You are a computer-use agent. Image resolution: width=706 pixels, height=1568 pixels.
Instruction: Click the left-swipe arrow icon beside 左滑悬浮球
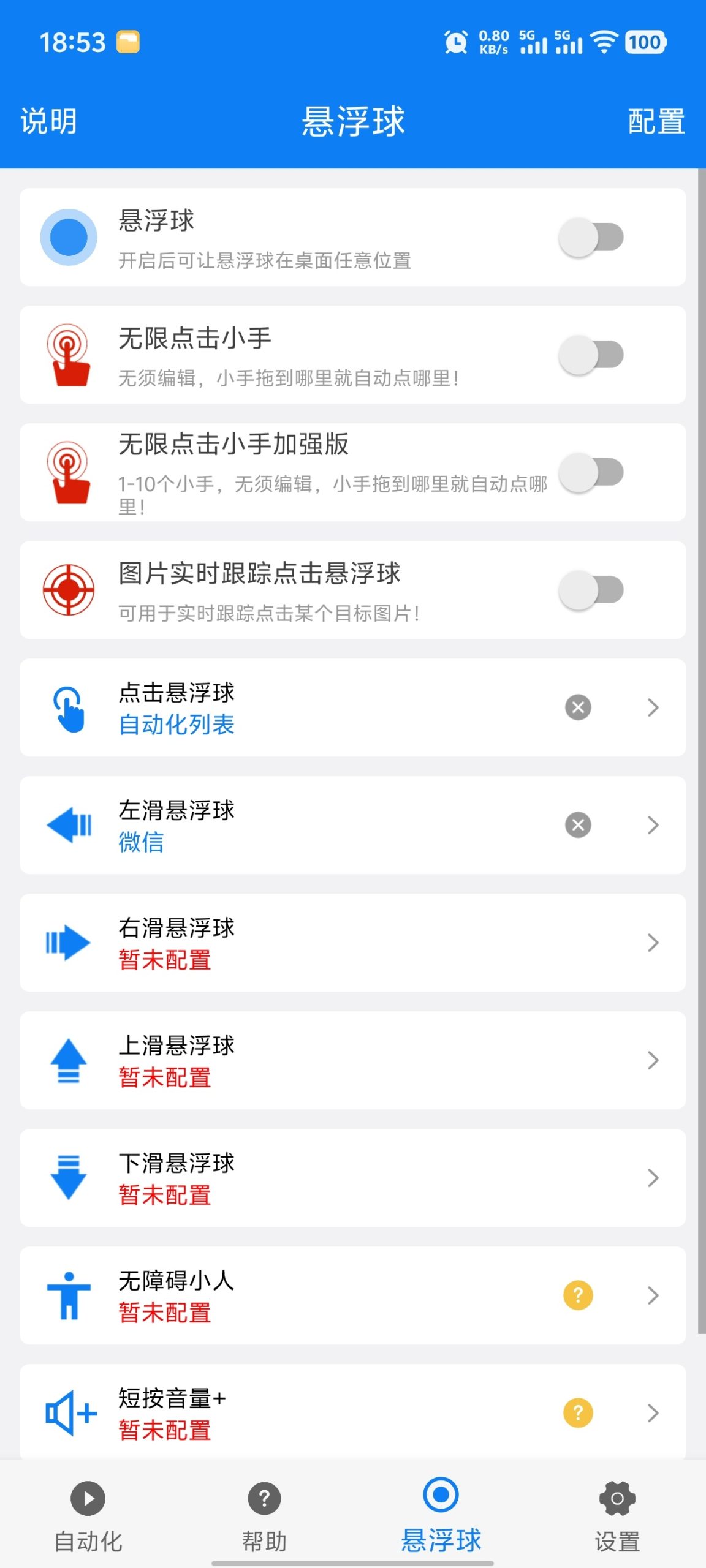pyautogui.click(x=69, y=825)
